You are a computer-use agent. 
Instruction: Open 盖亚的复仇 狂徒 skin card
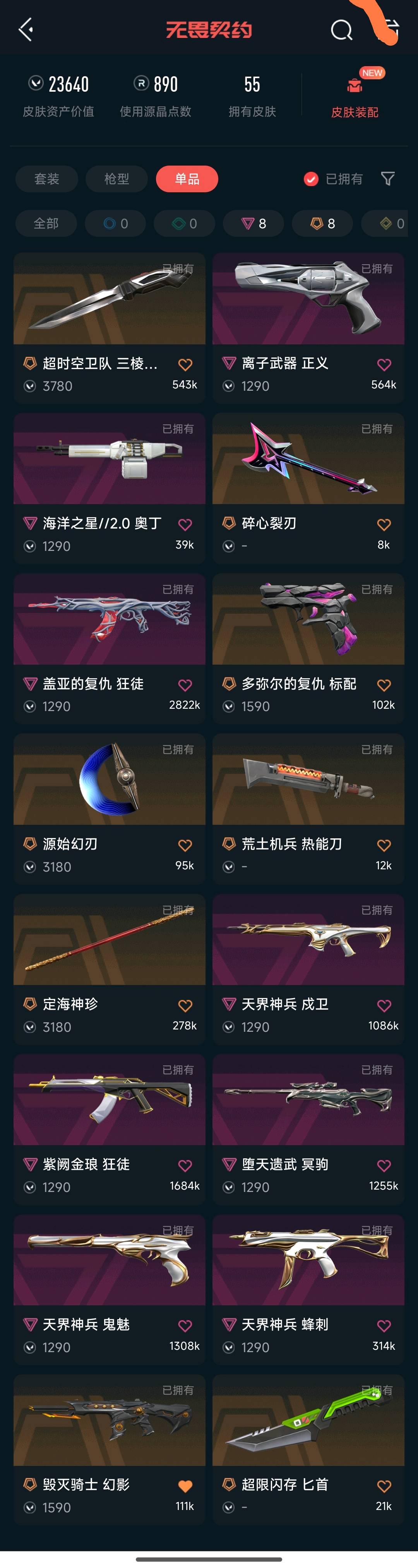110,648
